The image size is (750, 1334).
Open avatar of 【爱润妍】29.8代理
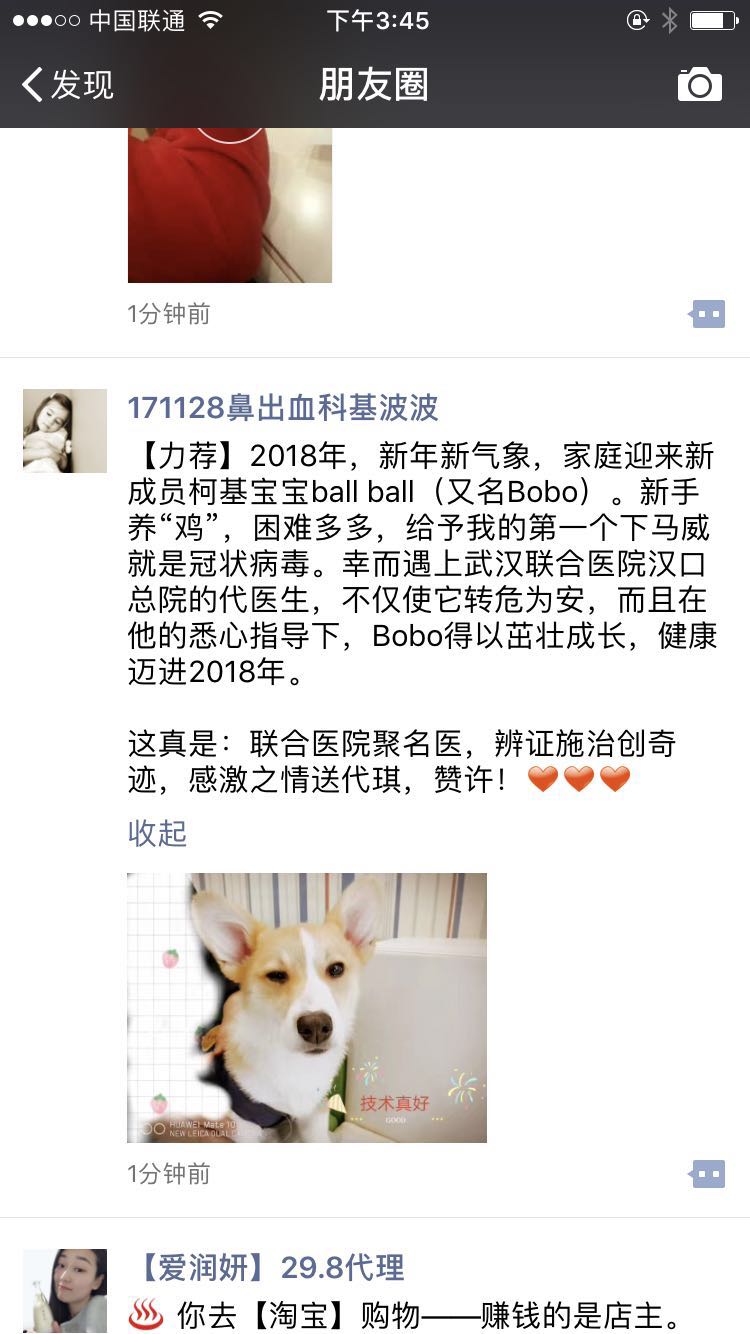[65, 1290]
